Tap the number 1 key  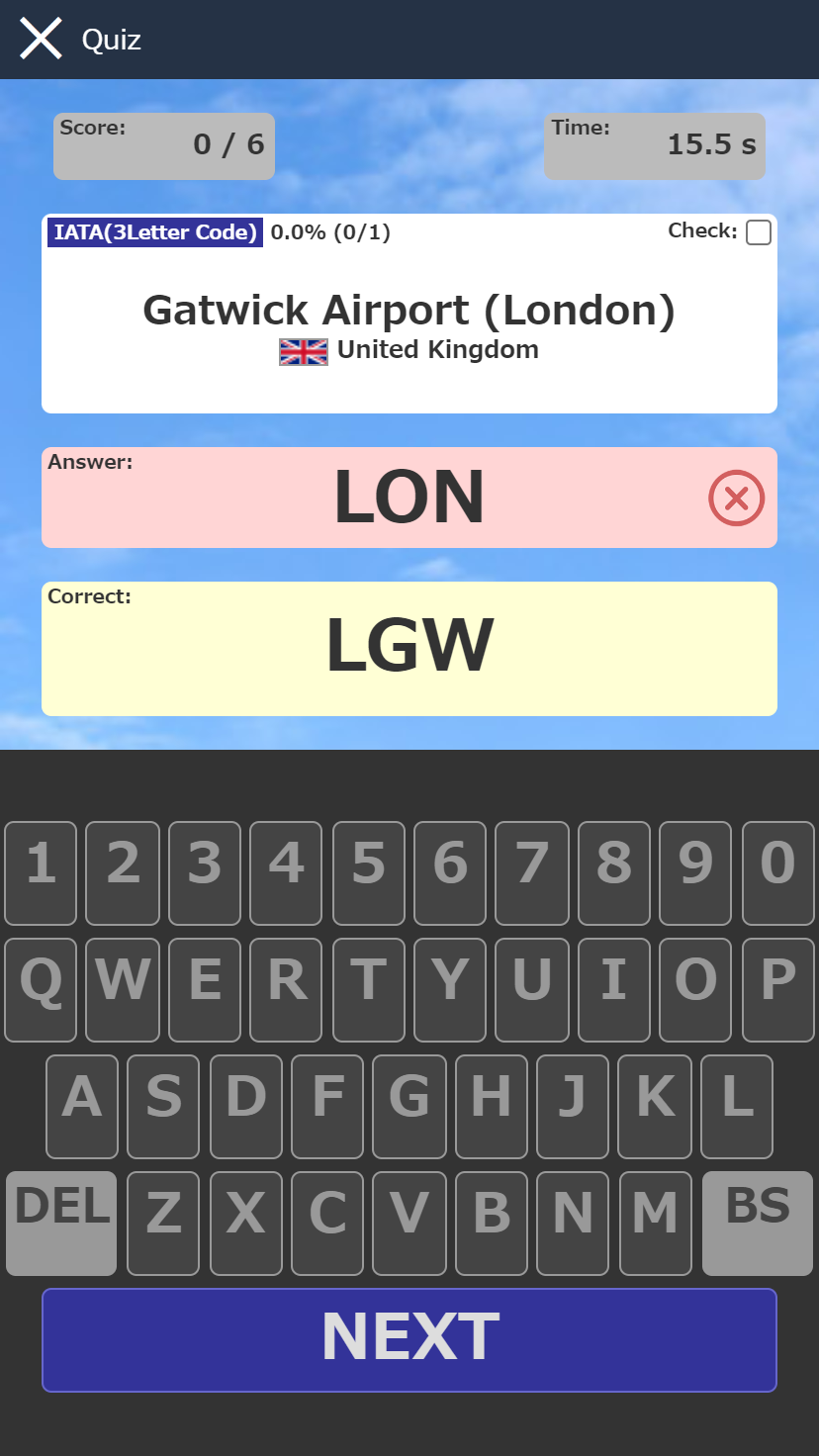pyautogui.click(x=41, y=873)
